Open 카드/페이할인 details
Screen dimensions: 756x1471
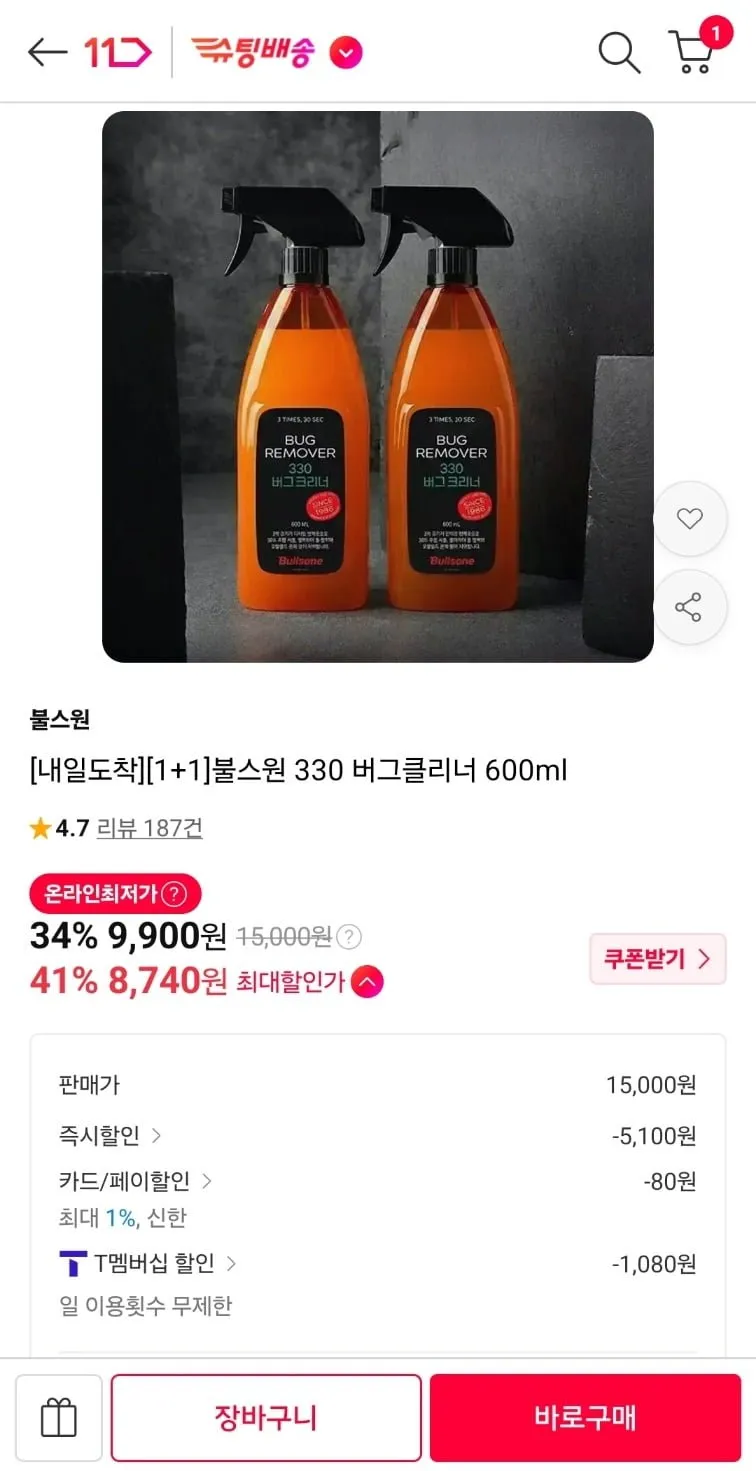tap(135, 1181)
